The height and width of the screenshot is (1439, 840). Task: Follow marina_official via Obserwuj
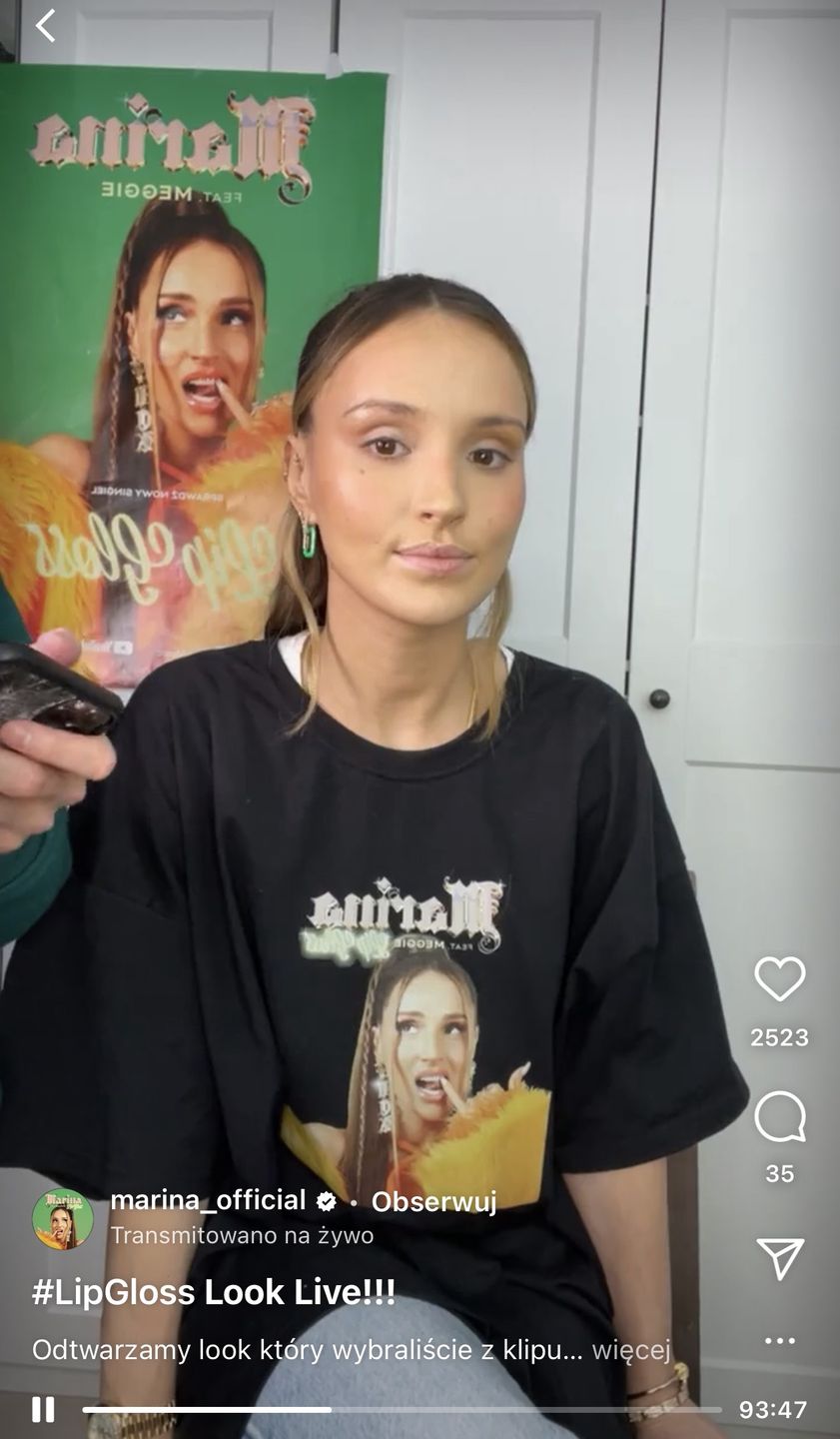click(x=433, y=1201)
